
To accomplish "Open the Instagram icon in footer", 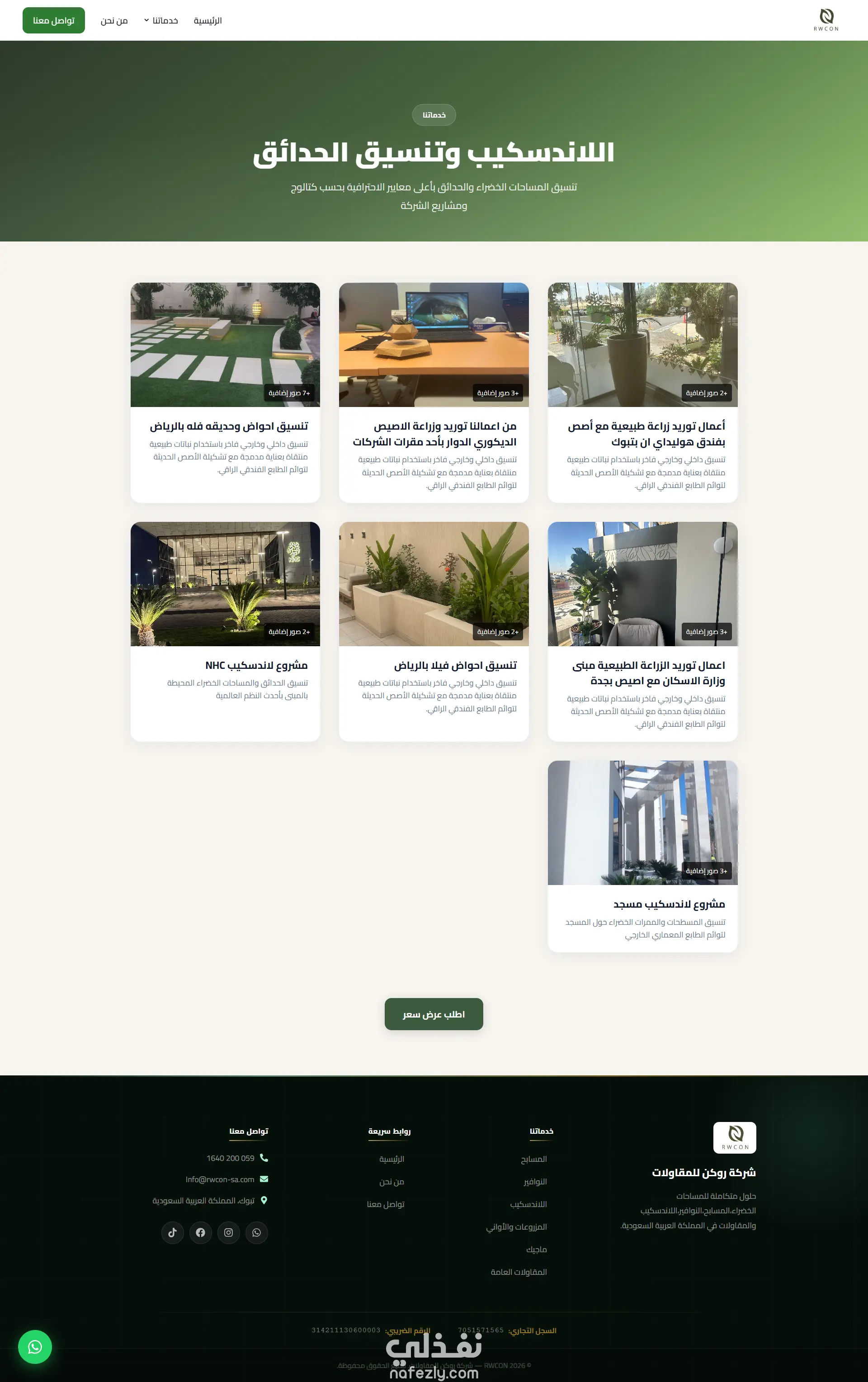I will tap(228, 1232).
